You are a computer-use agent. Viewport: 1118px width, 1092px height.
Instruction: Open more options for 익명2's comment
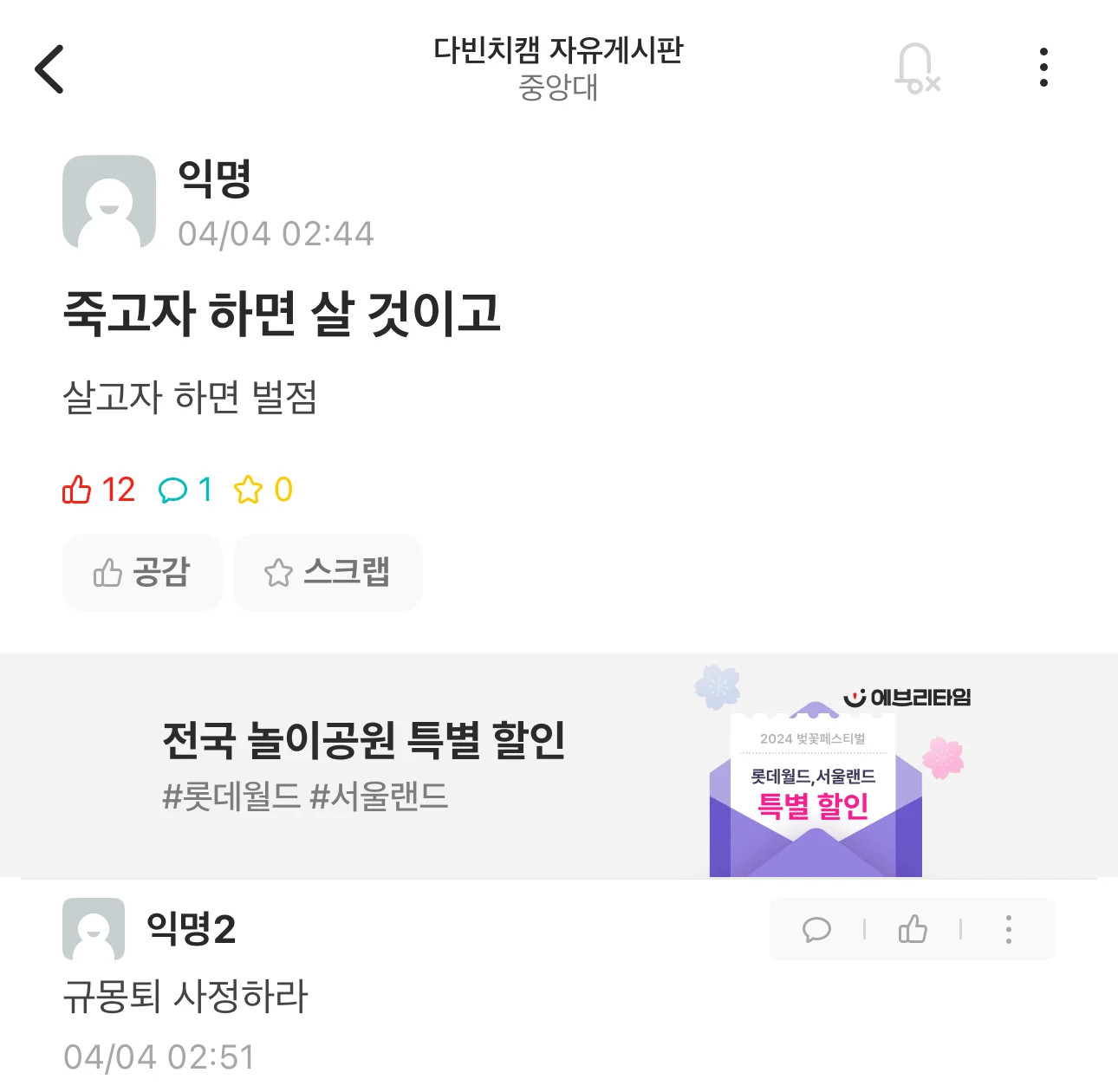pos(1008,930)
